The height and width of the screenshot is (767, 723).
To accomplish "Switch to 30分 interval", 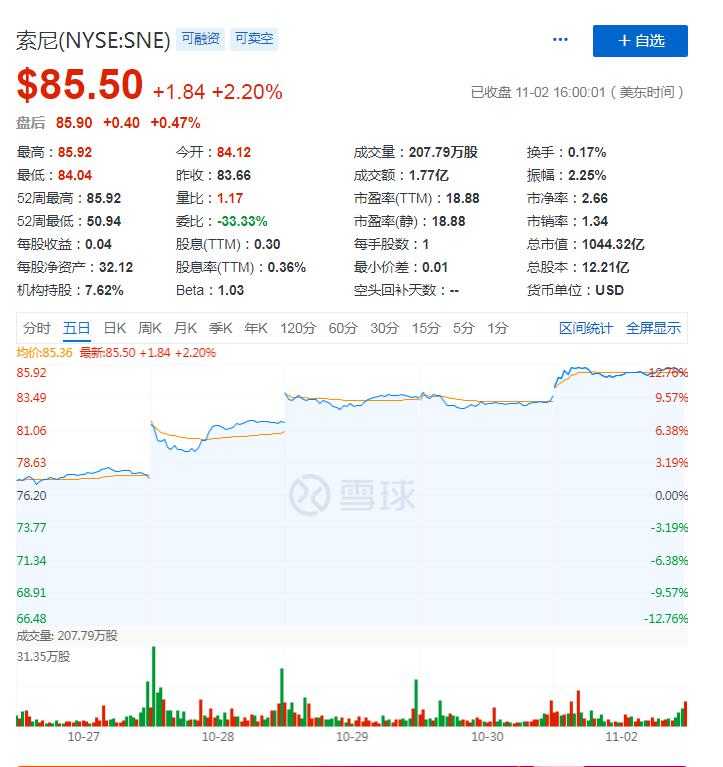I will click(384, 328).
